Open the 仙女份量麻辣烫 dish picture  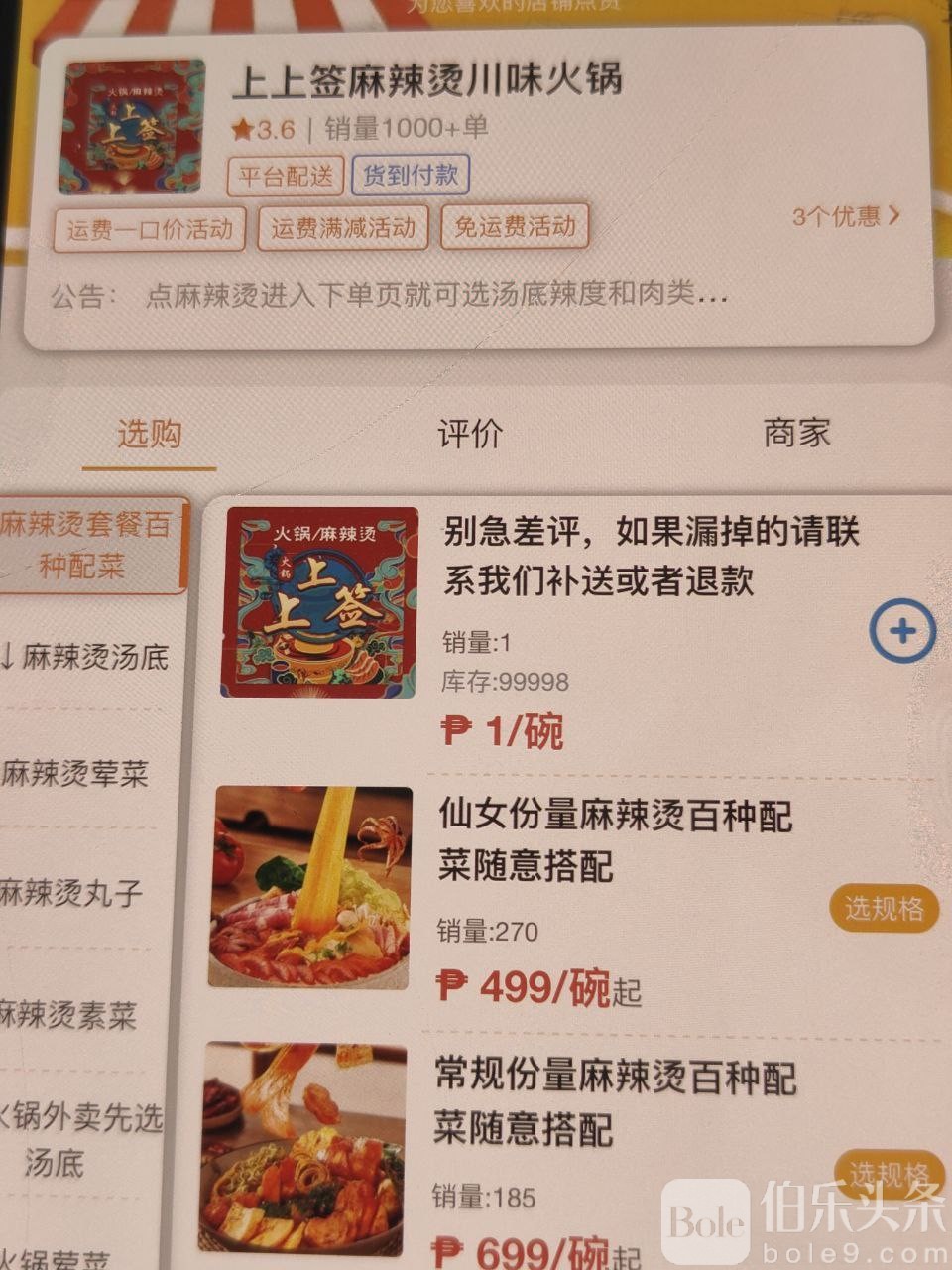[310, 888]
